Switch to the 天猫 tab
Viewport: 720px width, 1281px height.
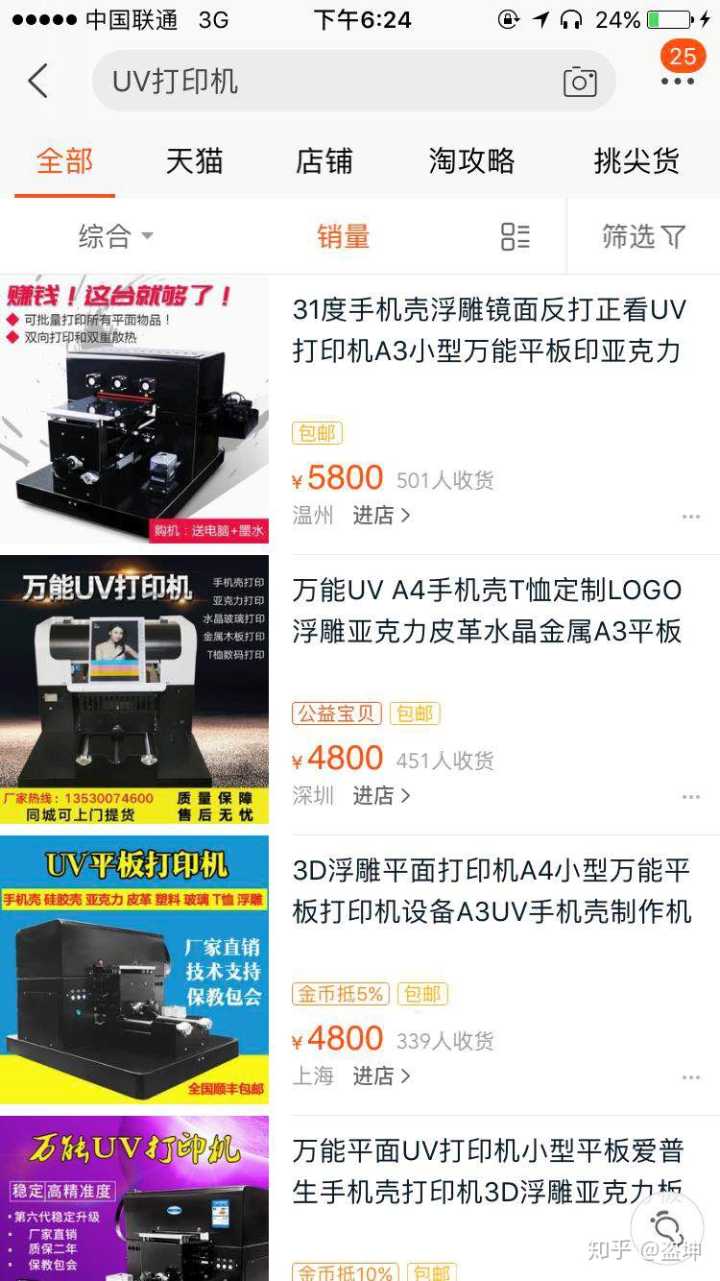(194, 161)
